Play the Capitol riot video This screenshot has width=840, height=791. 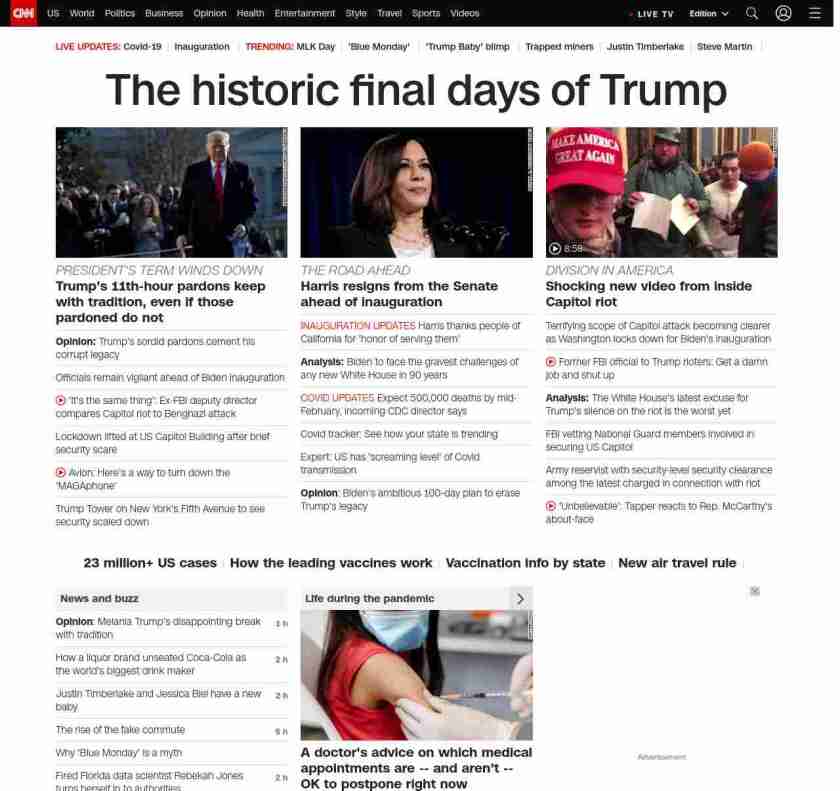pos(661,192)
